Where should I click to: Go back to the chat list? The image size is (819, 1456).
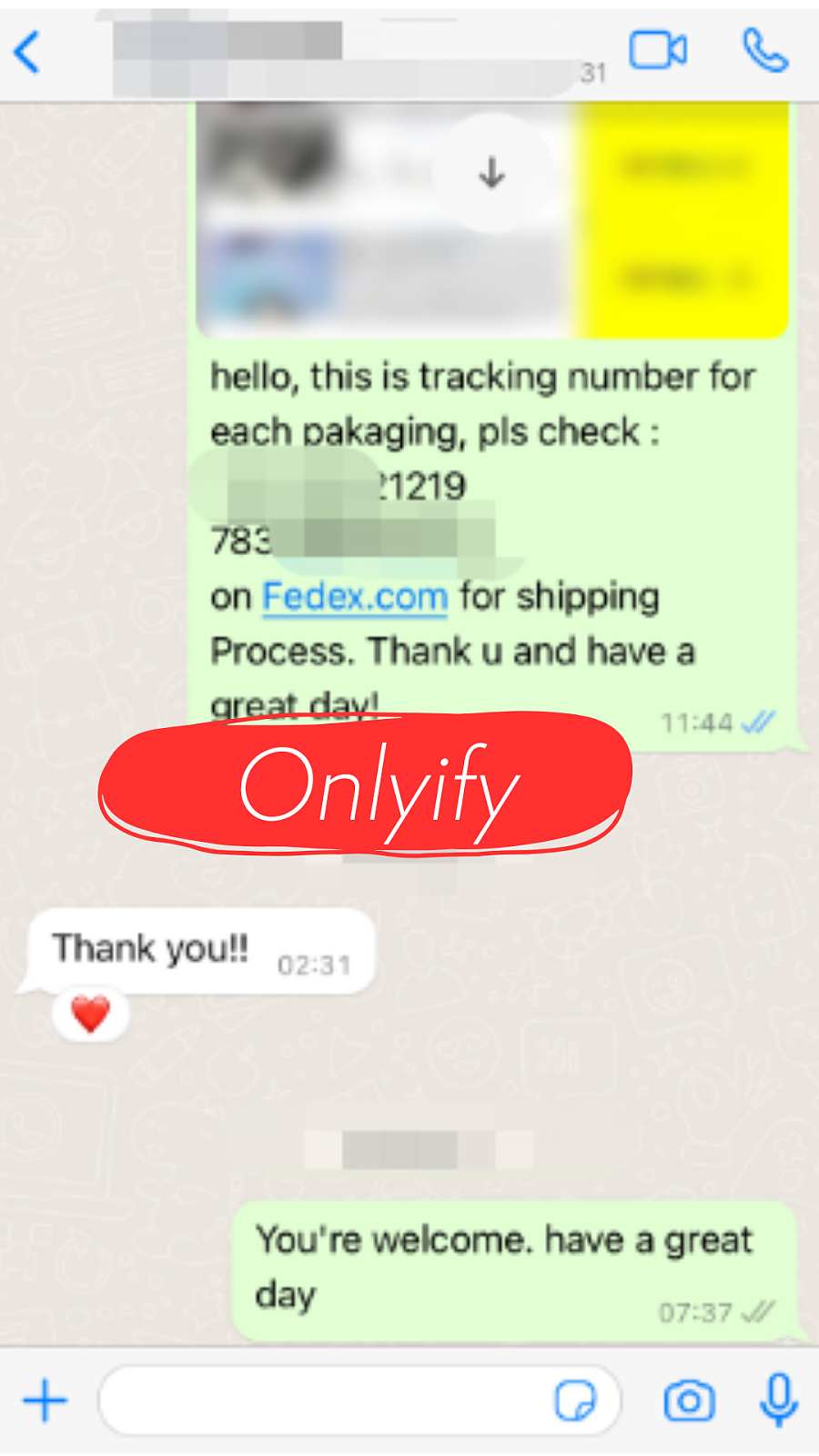point(27,51)
